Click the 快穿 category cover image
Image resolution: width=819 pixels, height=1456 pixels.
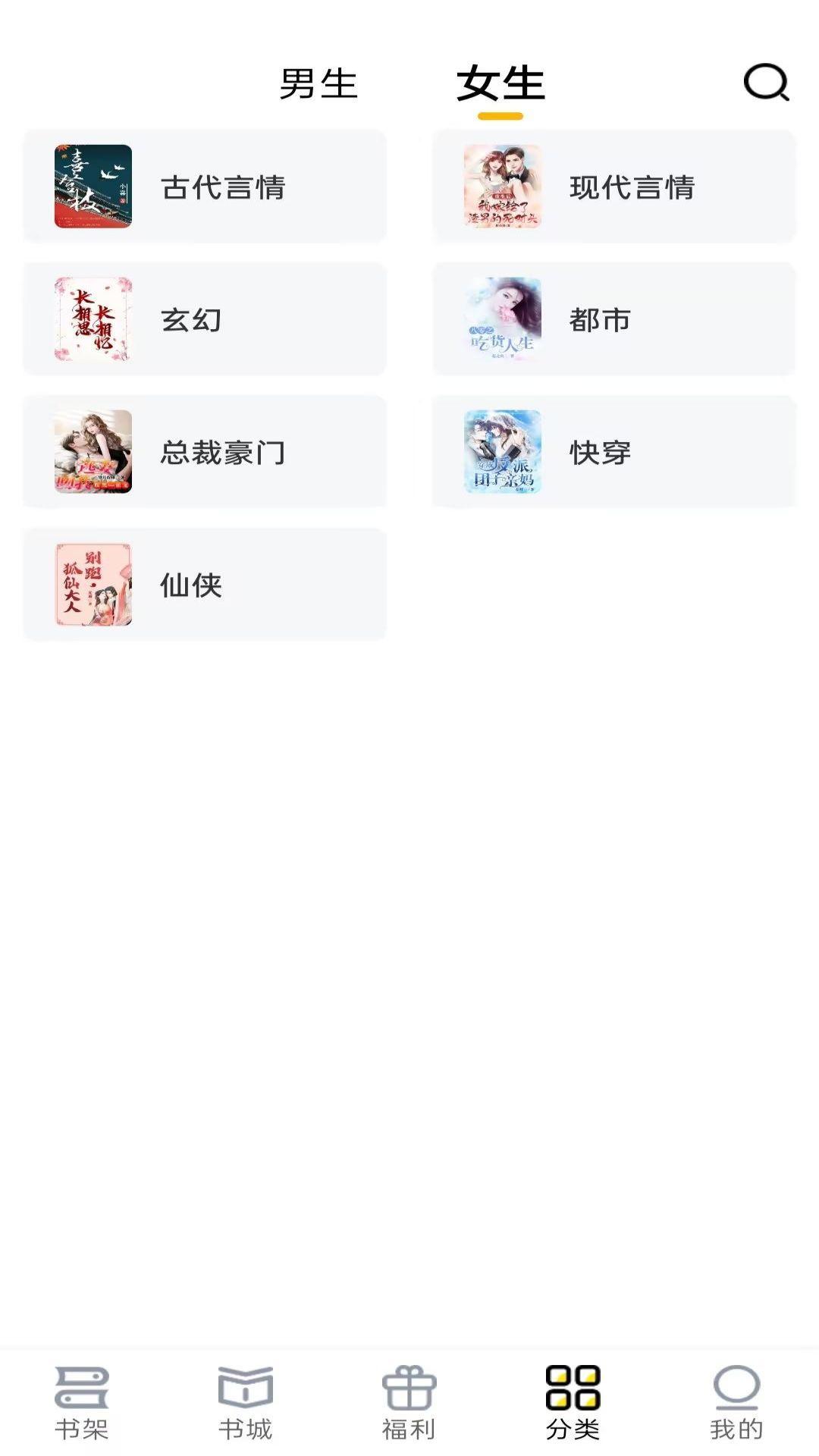pyautogui.click(x=500, y=451)
